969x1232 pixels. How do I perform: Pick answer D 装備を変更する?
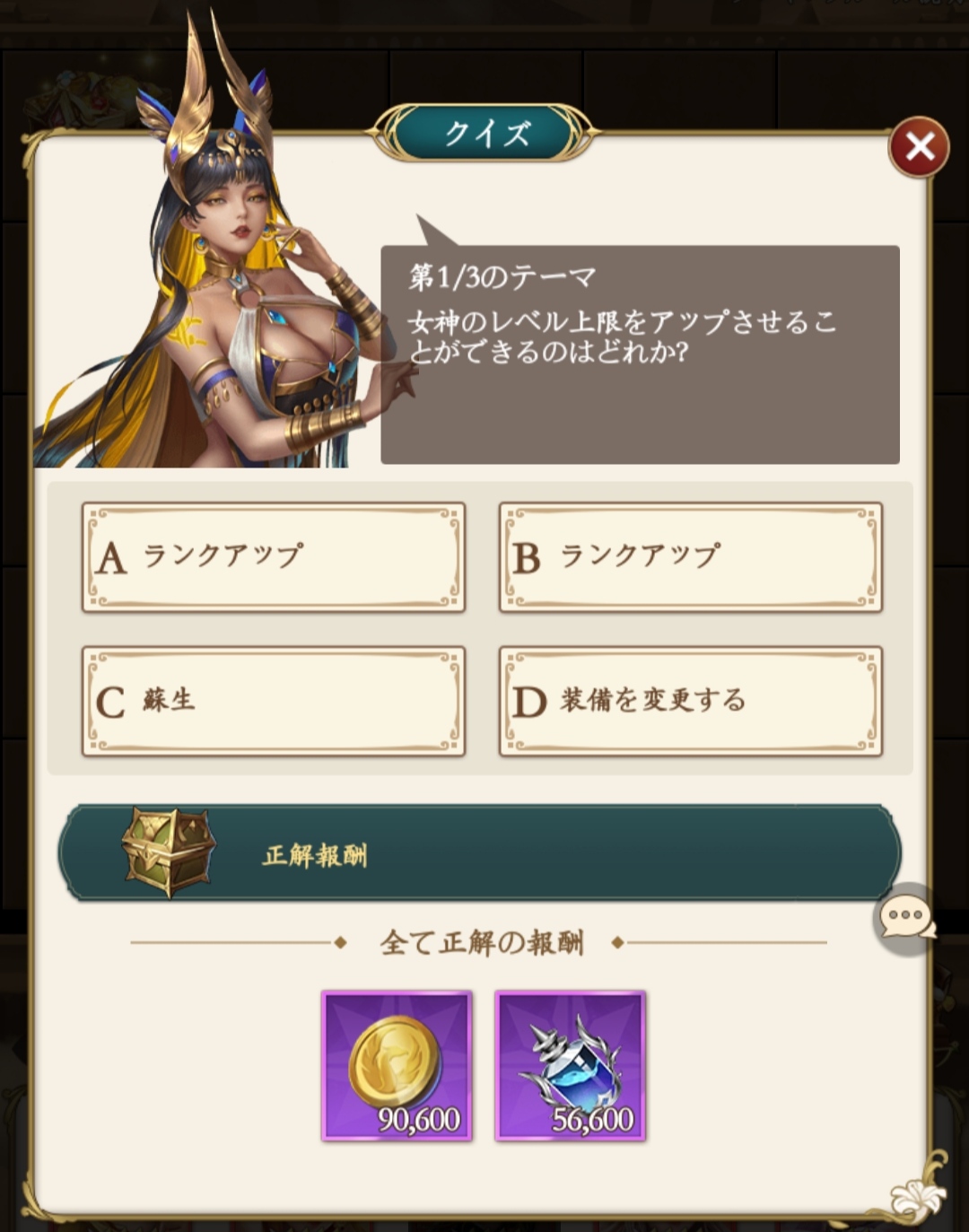690,701
